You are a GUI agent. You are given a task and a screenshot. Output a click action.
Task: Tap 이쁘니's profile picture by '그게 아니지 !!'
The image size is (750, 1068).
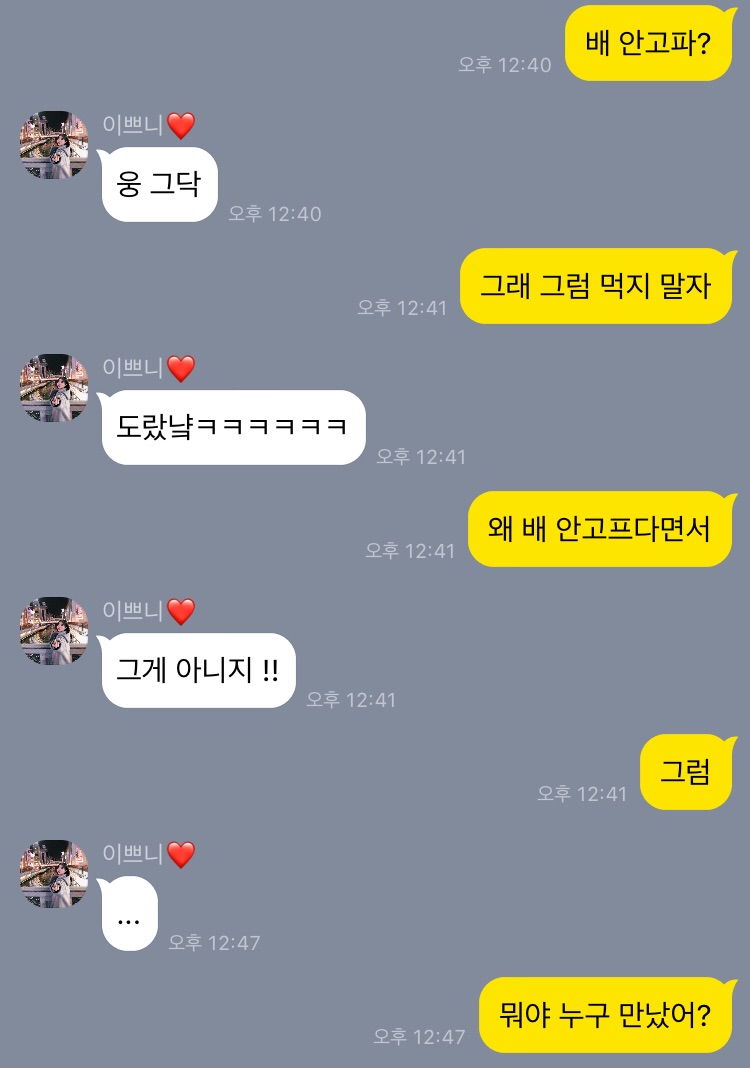pyautogui.click(x=54, y=631)
